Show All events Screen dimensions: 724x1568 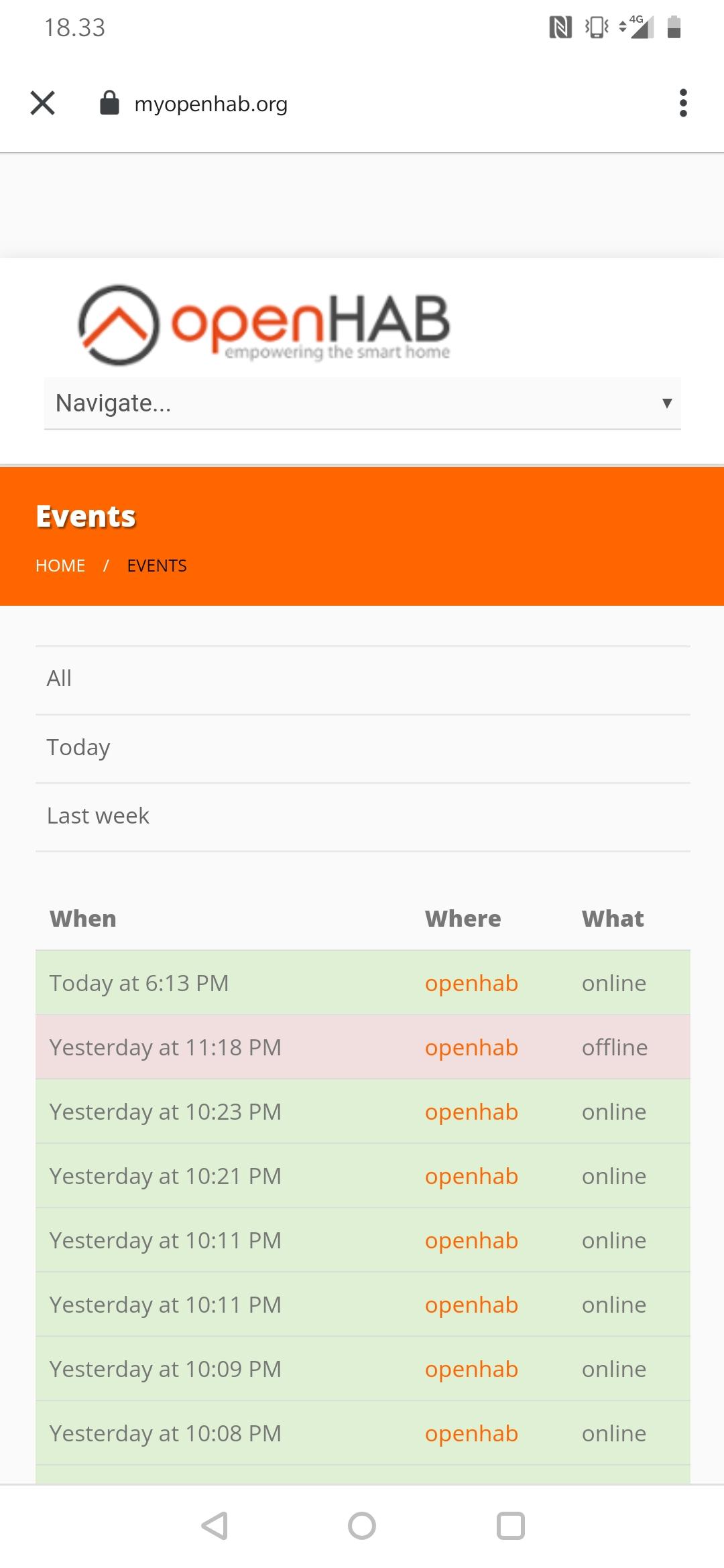point(59,678)
